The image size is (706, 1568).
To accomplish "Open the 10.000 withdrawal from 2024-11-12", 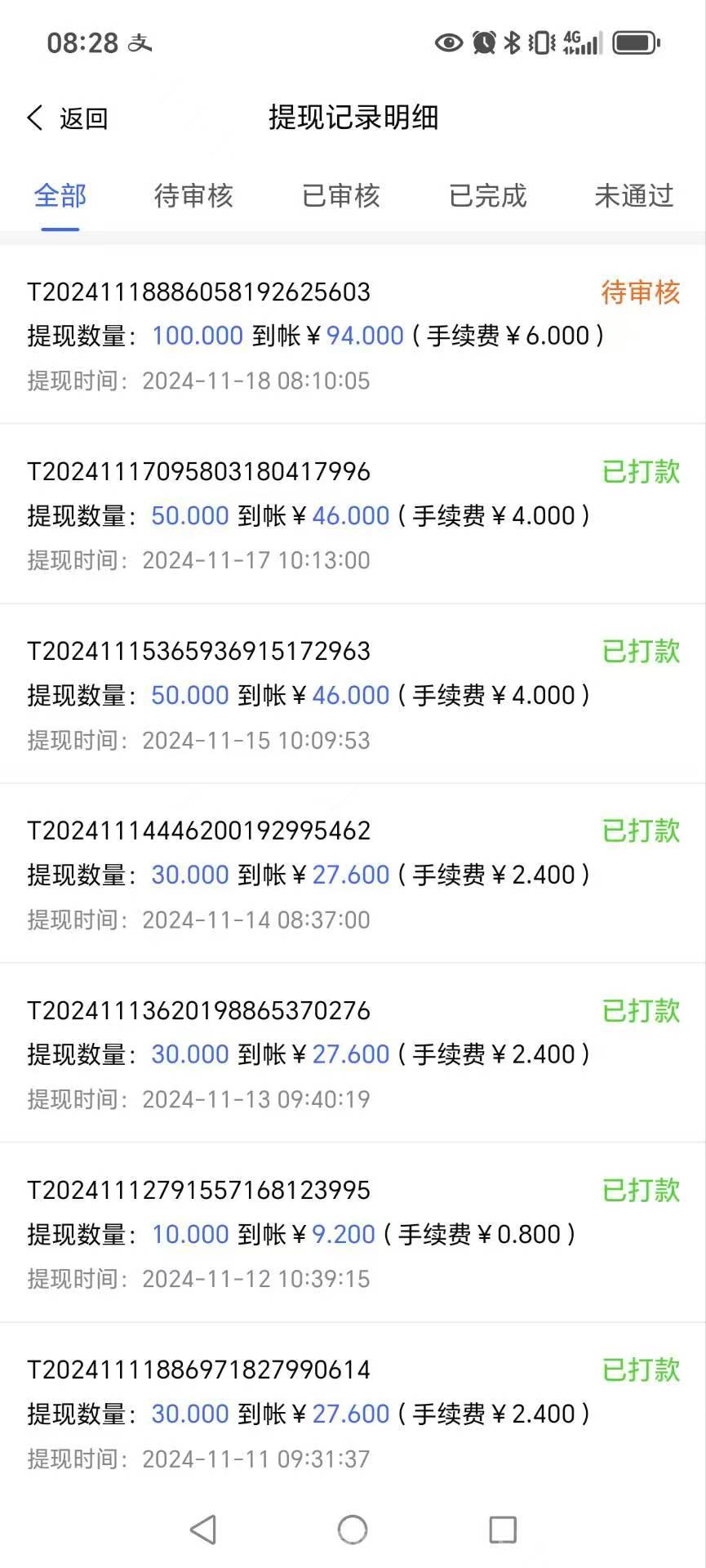I will click(353, 1233).
